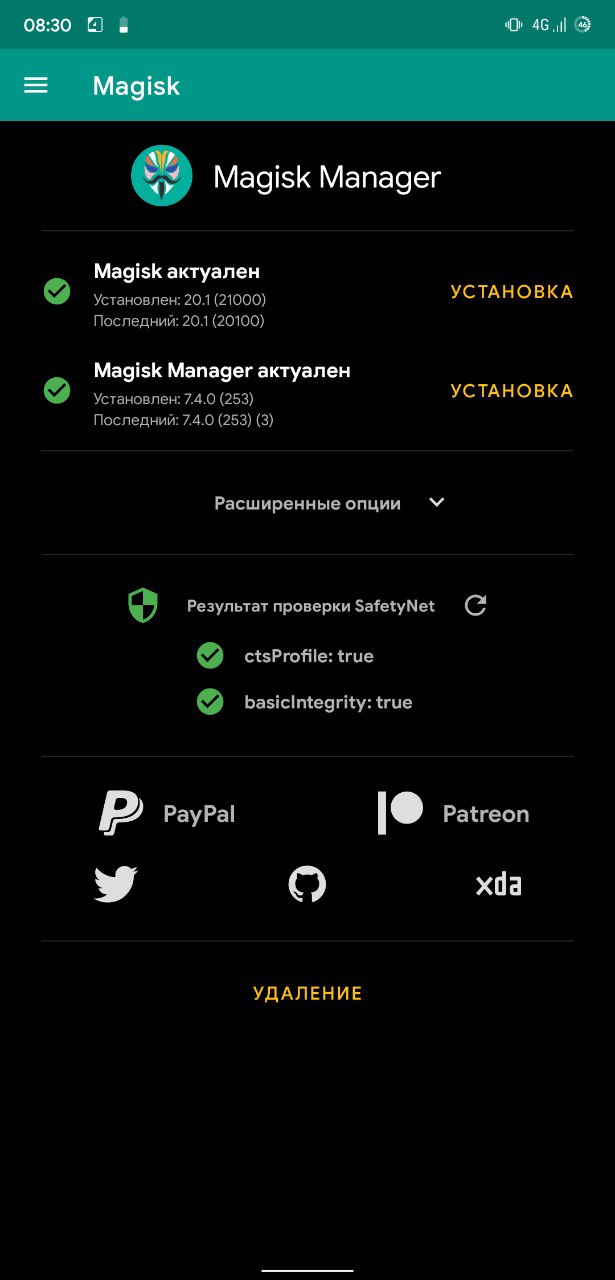Open the GitHub icon link

click(x=307, y=884)
